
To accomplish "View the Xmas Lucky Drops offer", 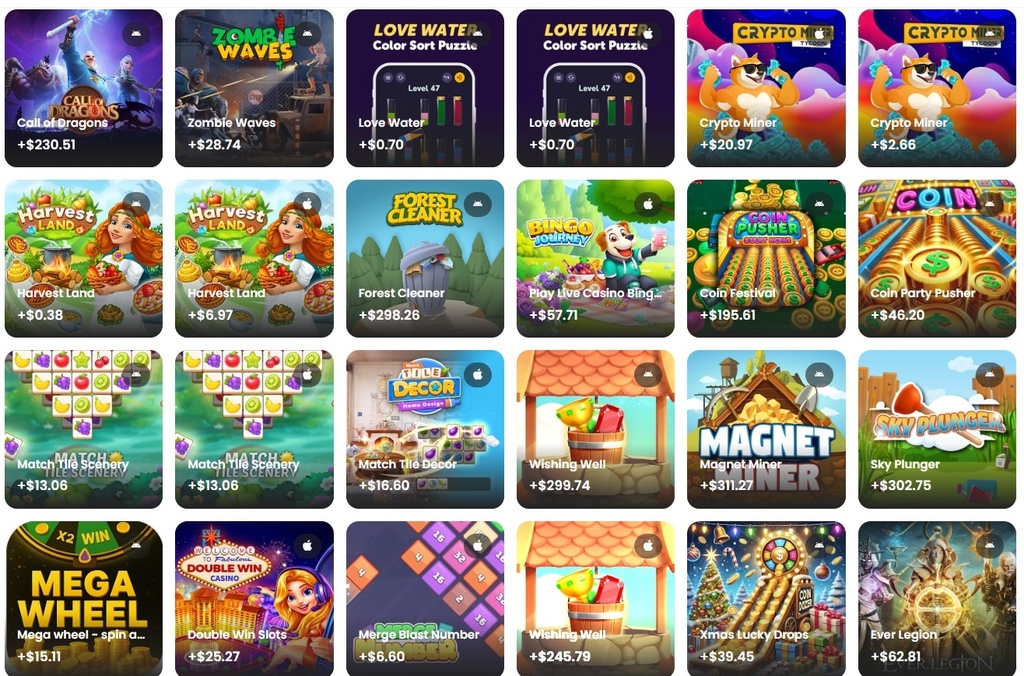I will (766, 598).
